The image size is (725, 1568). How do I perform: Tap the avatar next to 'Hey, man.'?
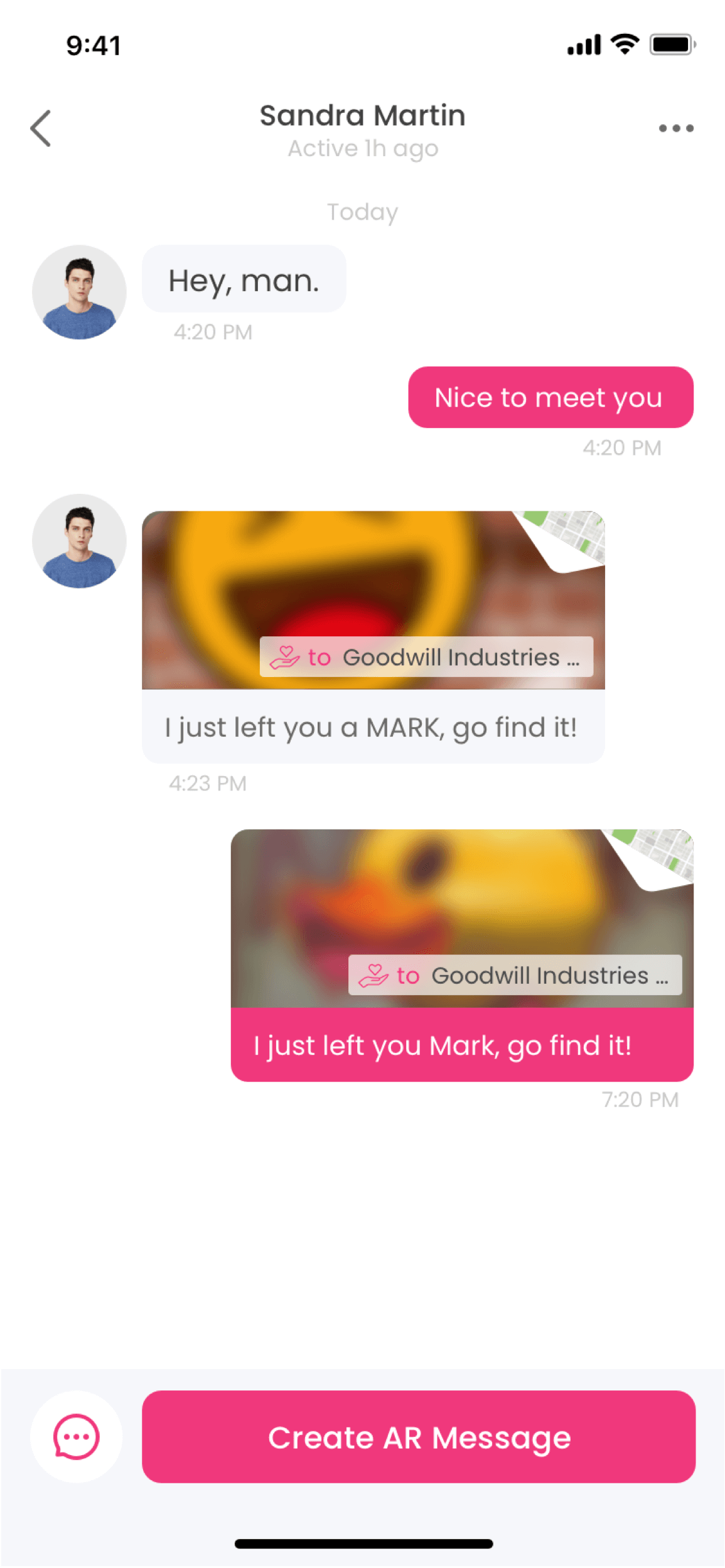(x=79, y=292)
